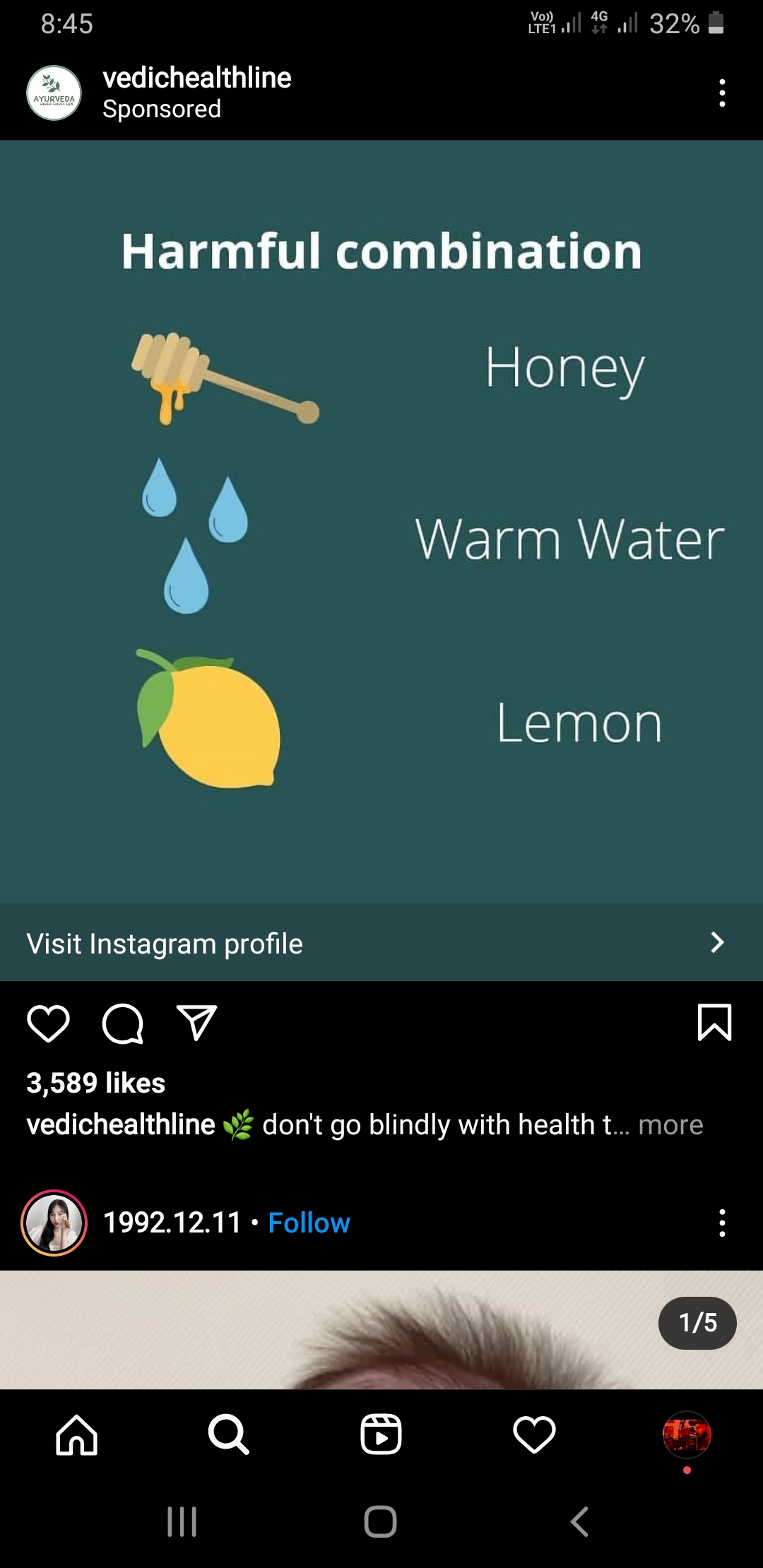Image resolution: width=763 pixels, height=1568 pixels.
Task: Open options menu for 1992.12.11 post
Action: tap(721, 1223)
